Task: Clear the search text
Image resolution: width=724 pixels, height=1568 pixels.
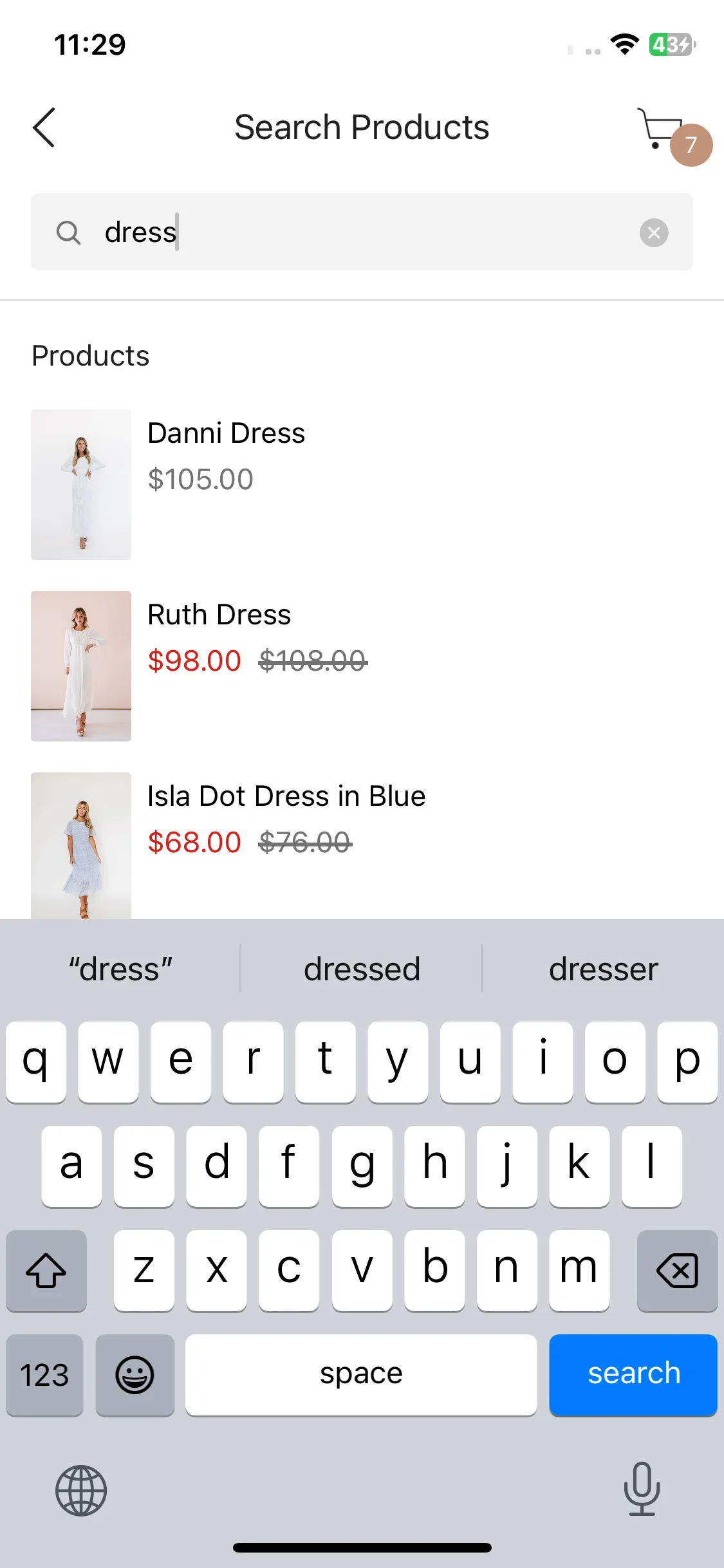Action: [654, 232]
